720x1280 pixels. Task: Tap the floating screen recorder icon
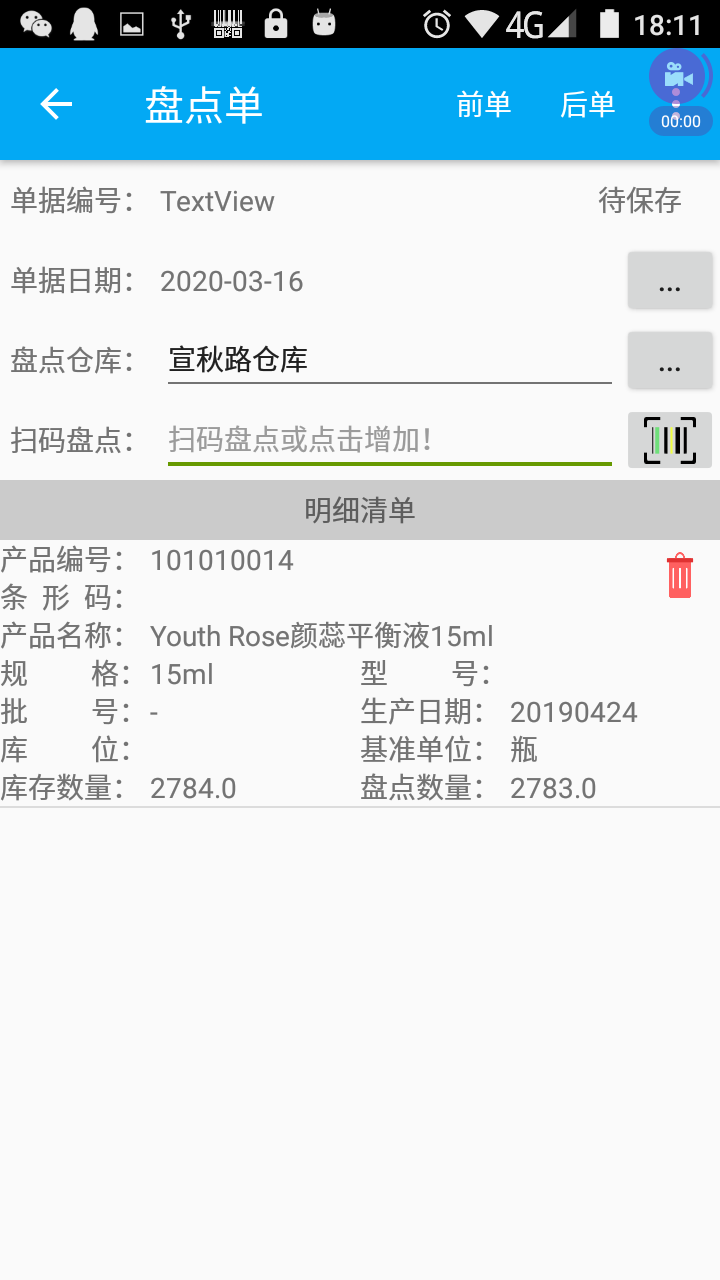pos(679,78)
